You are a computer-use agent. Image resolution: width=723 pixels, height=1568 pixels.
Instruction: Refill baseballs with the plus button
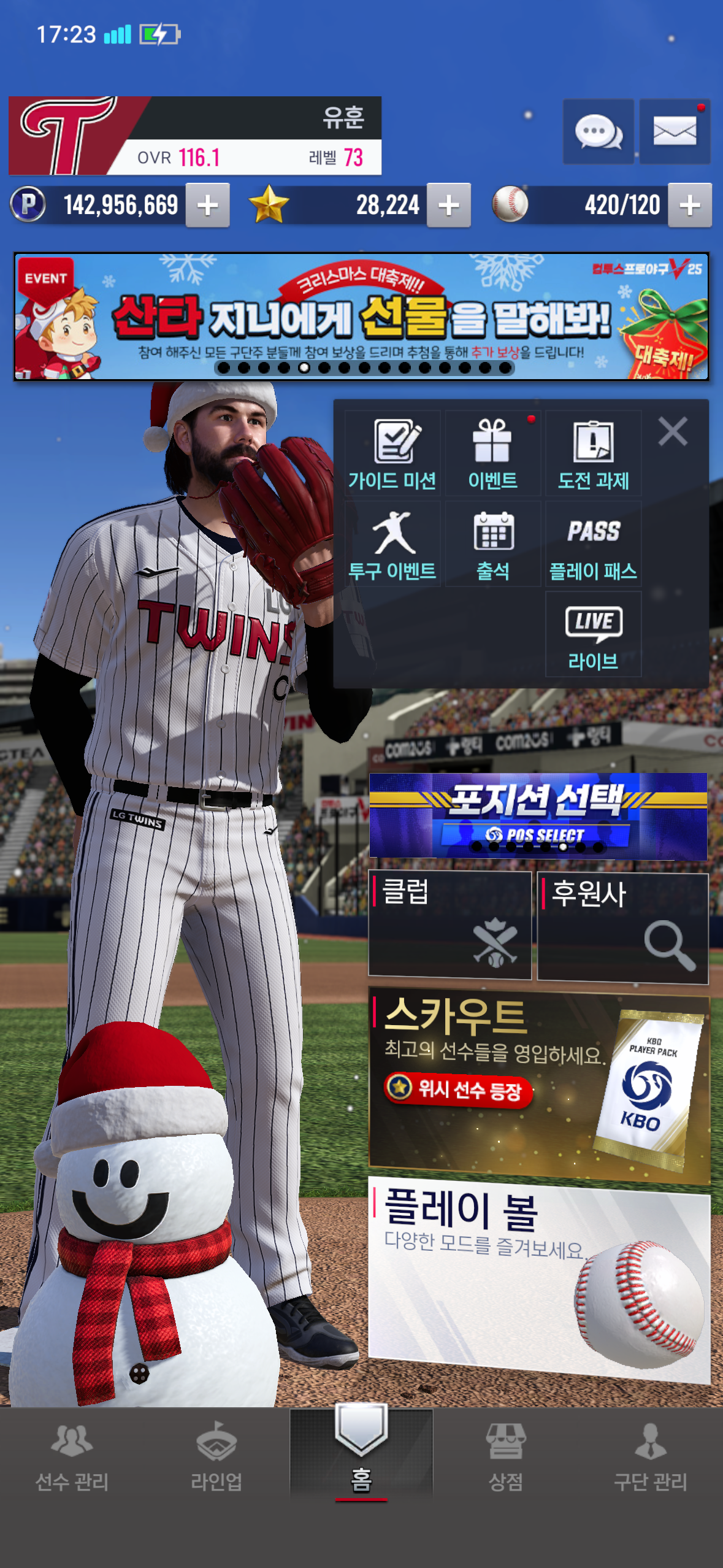click(x=689, y=206)
